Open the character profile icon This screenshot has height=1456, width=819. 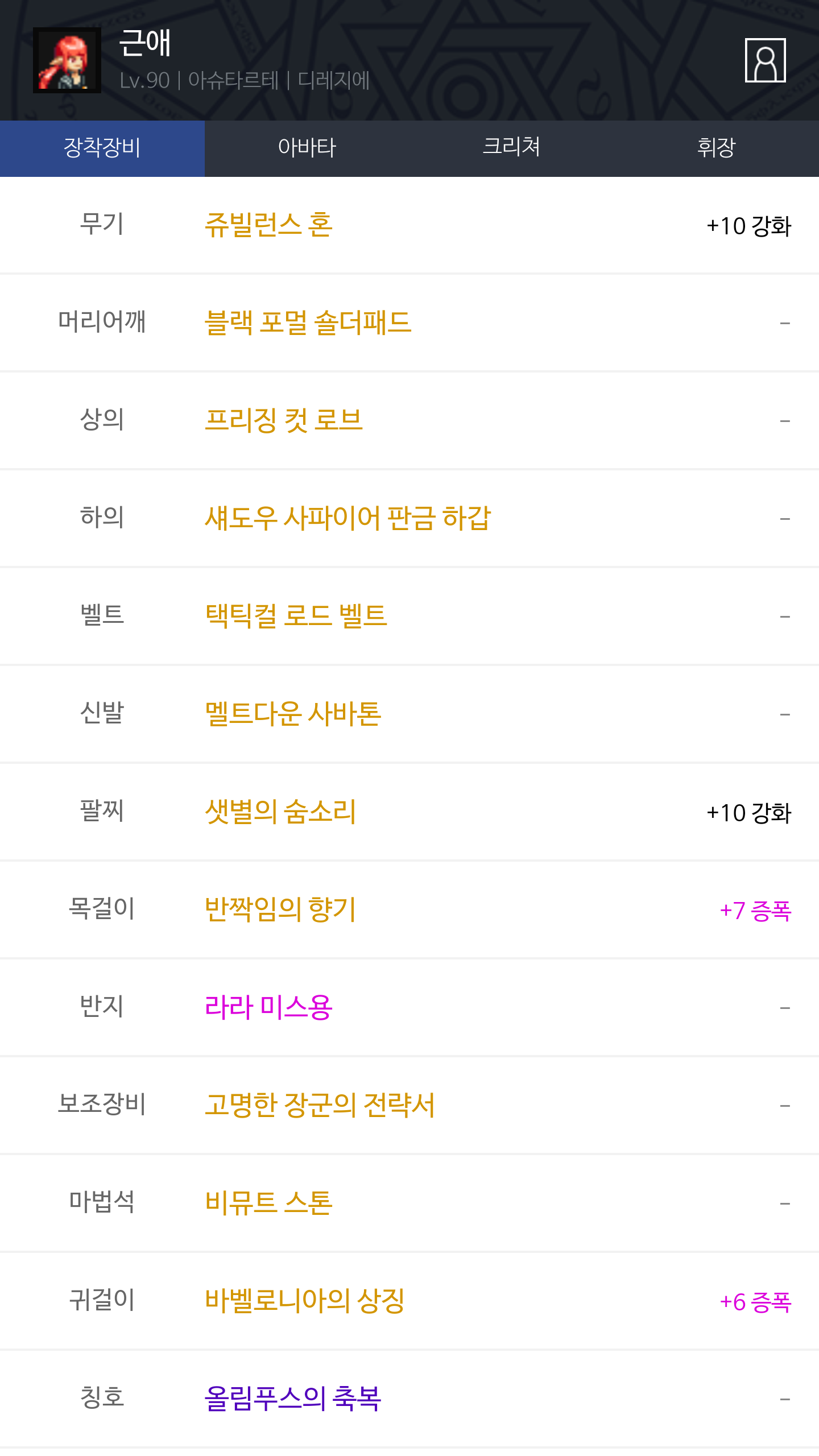[765, 60]
